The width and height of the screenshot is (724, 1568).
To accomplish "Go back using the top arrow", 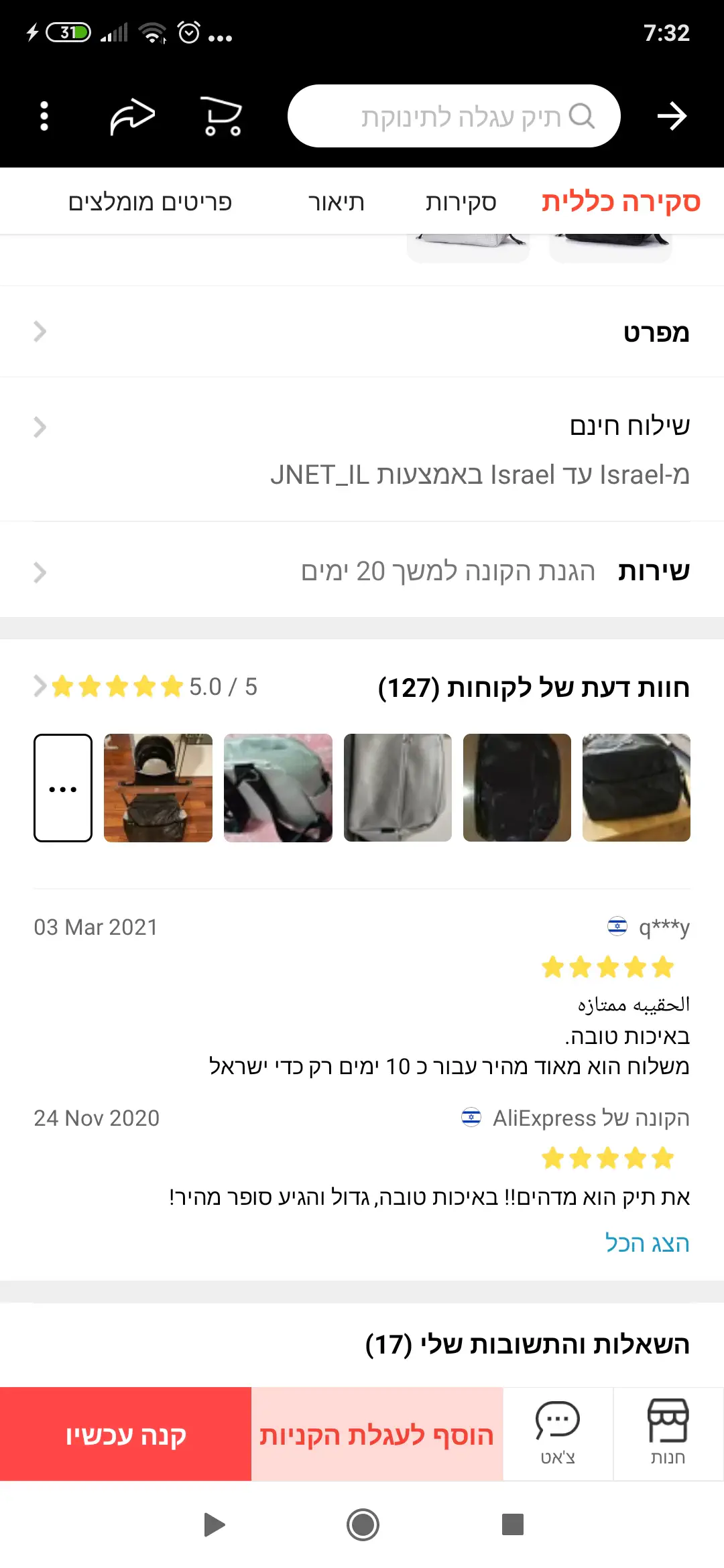I will pos(672,116).
